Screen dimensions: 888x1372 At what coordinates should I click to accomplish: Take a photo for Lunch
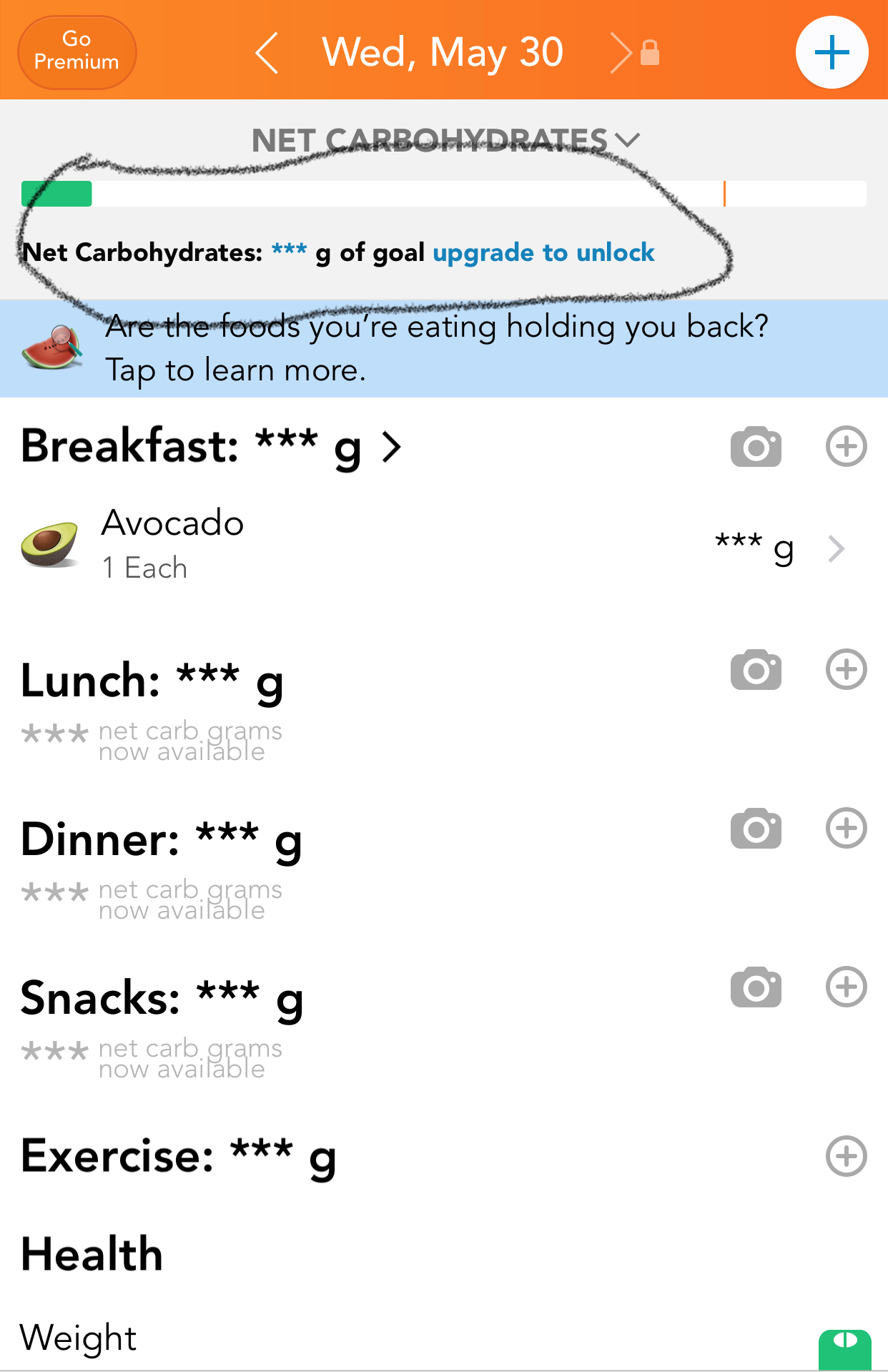756,670
